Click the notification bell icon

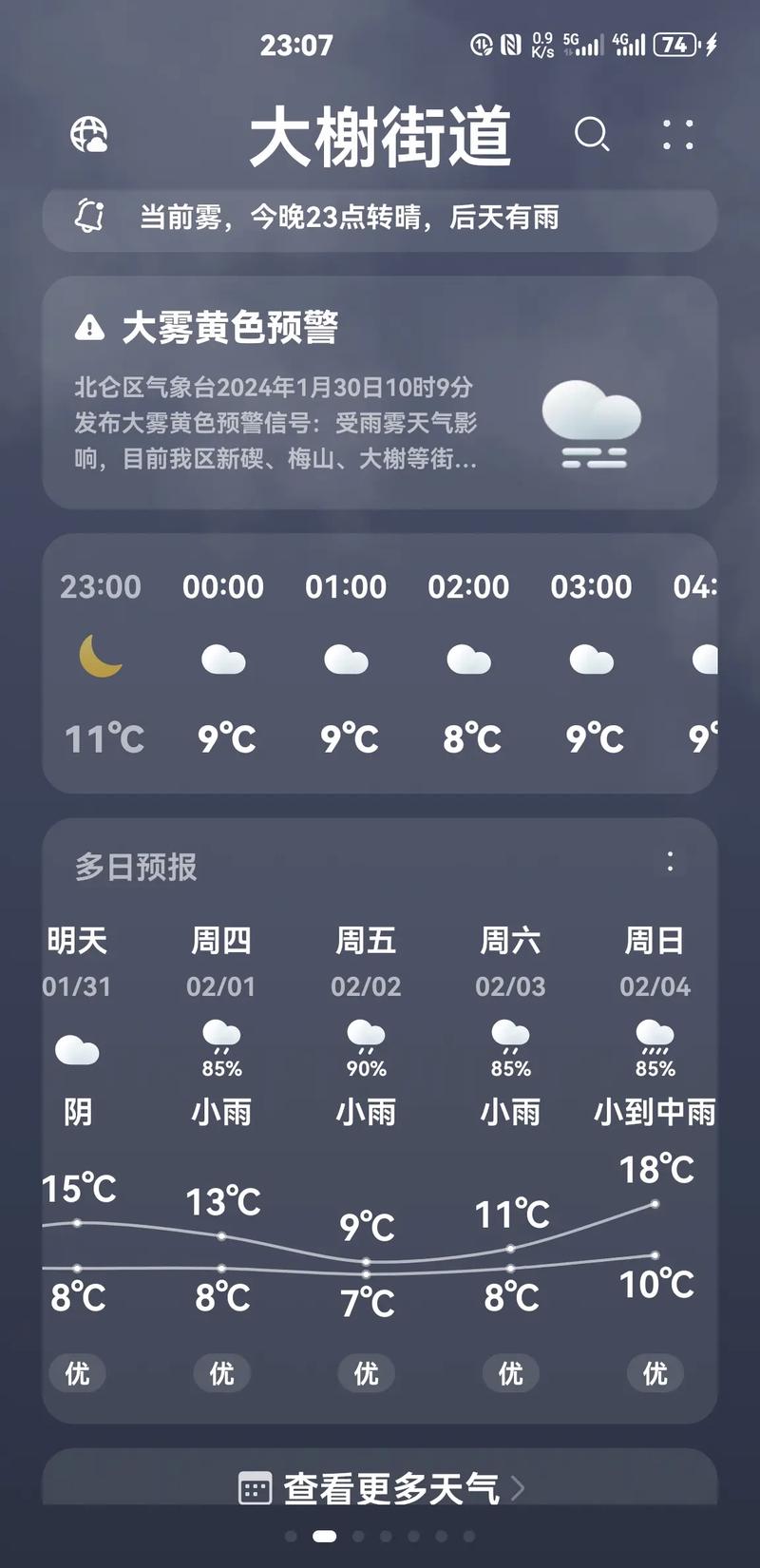pos(90,219)
